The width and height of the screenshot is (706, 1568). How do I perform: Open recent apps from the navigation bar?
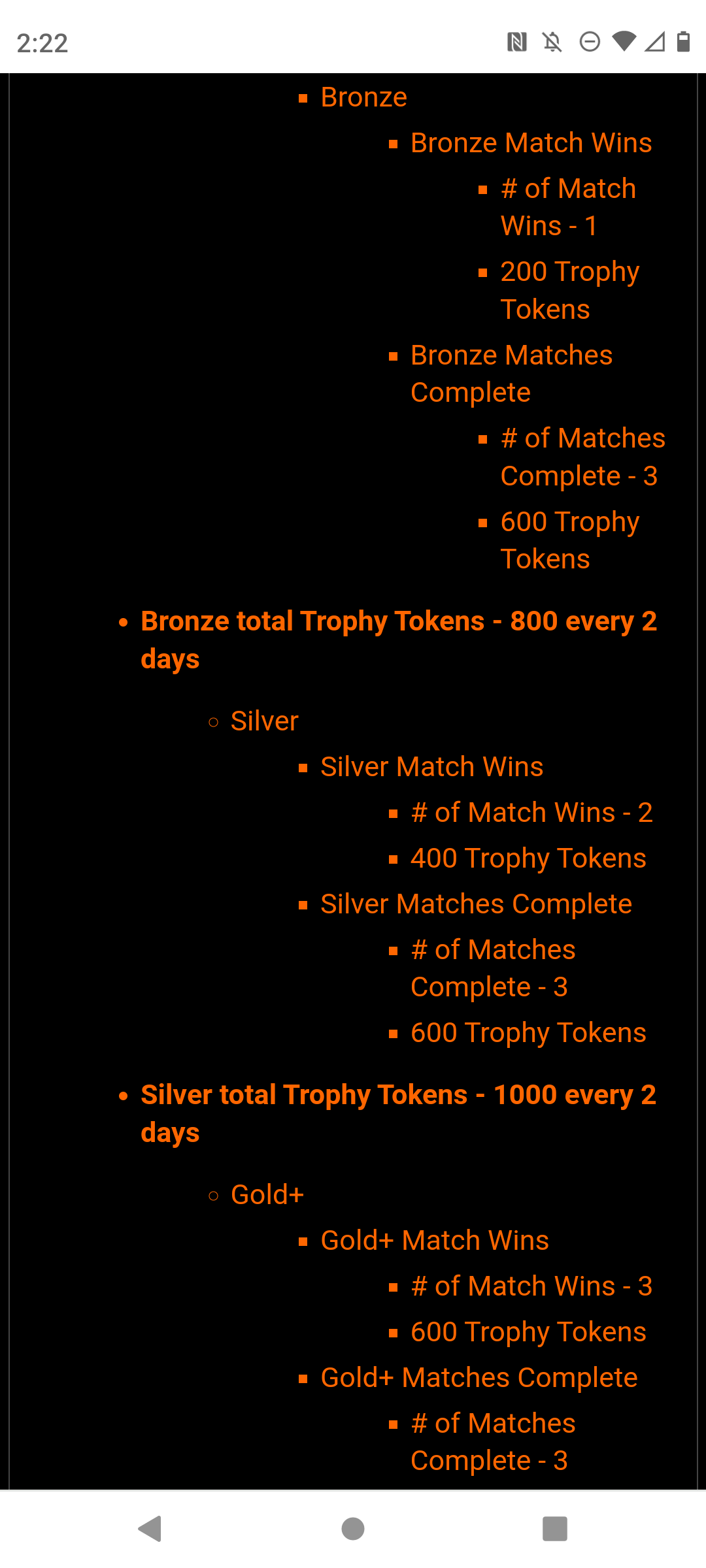pos(555,1529)
